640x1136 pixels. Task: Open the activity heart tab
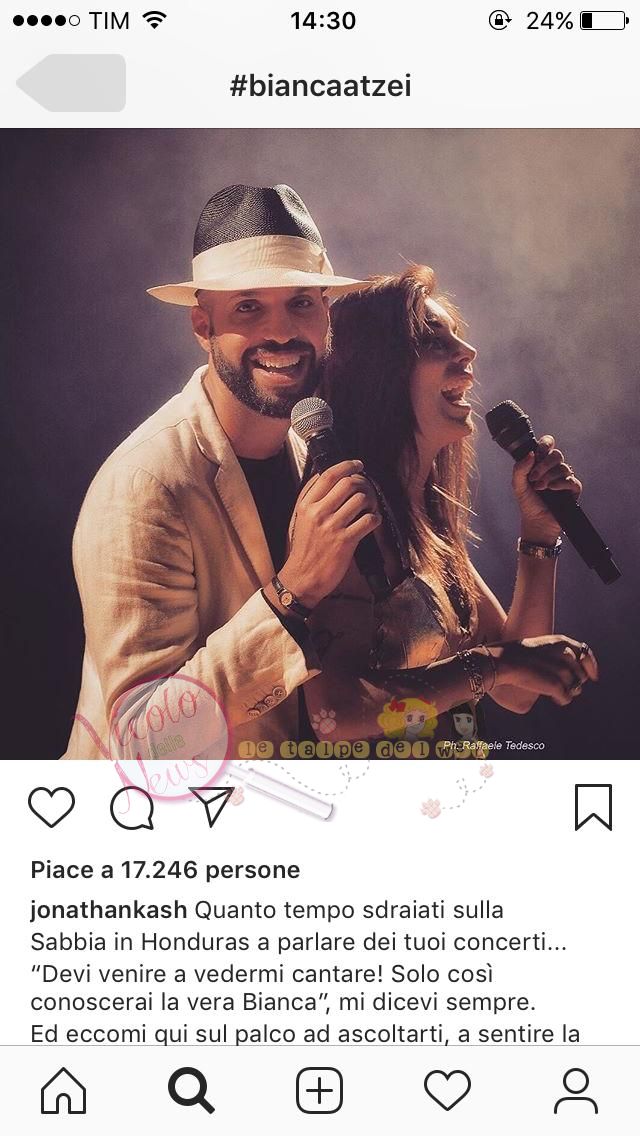[447, 1090]
